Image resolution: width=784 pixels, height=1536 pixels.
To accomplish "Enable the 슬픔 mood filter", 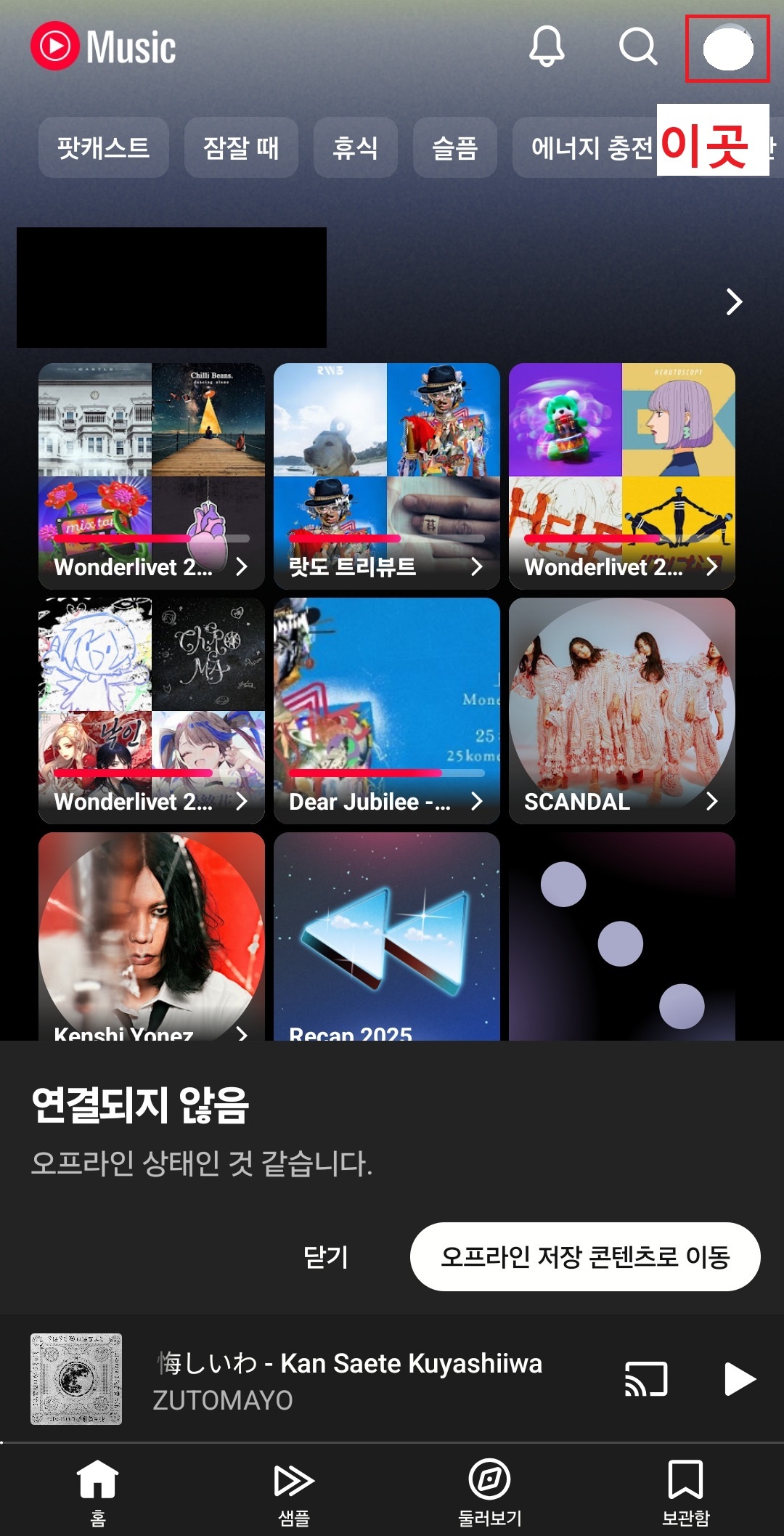I will coord(457,148).
